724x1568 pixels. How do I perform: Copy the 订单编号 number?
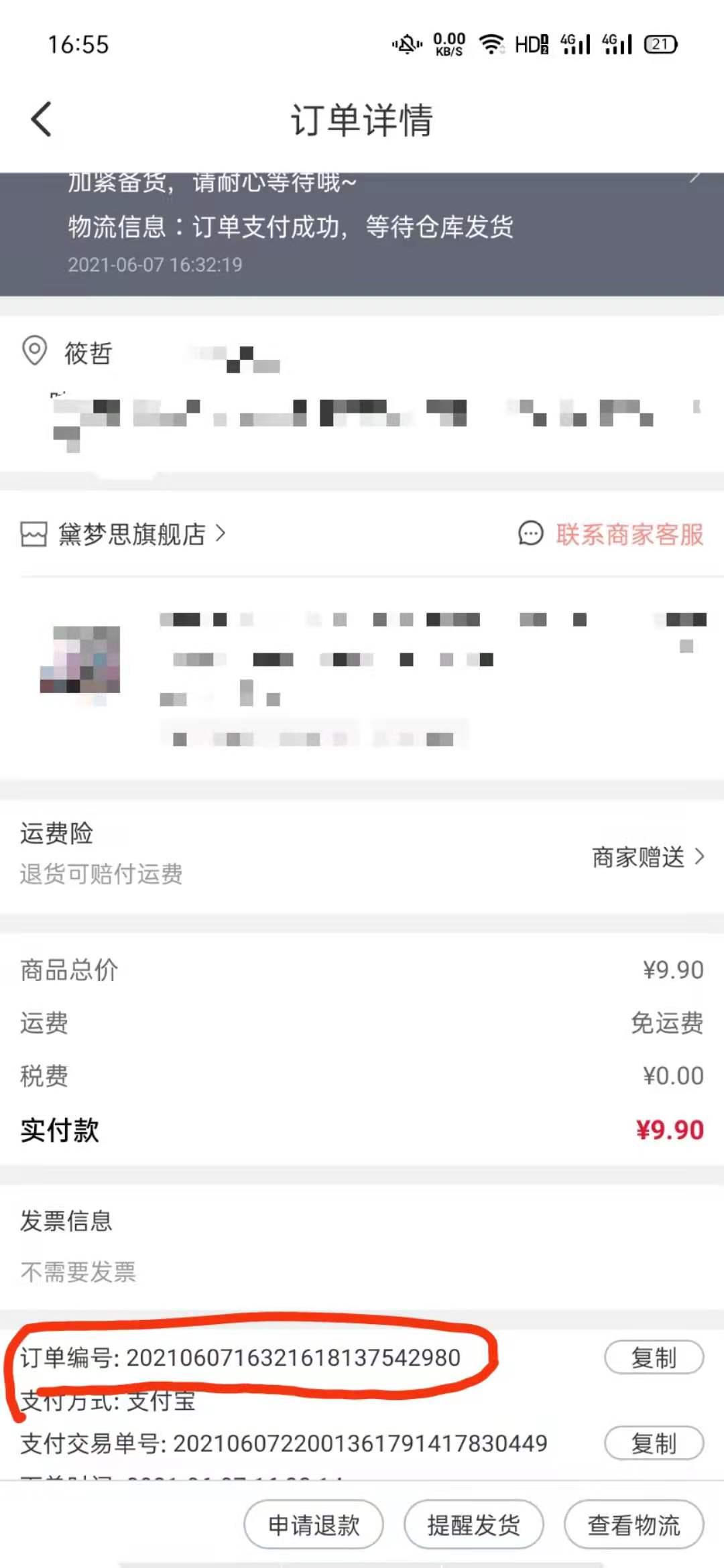click(x=654, y=1358)
